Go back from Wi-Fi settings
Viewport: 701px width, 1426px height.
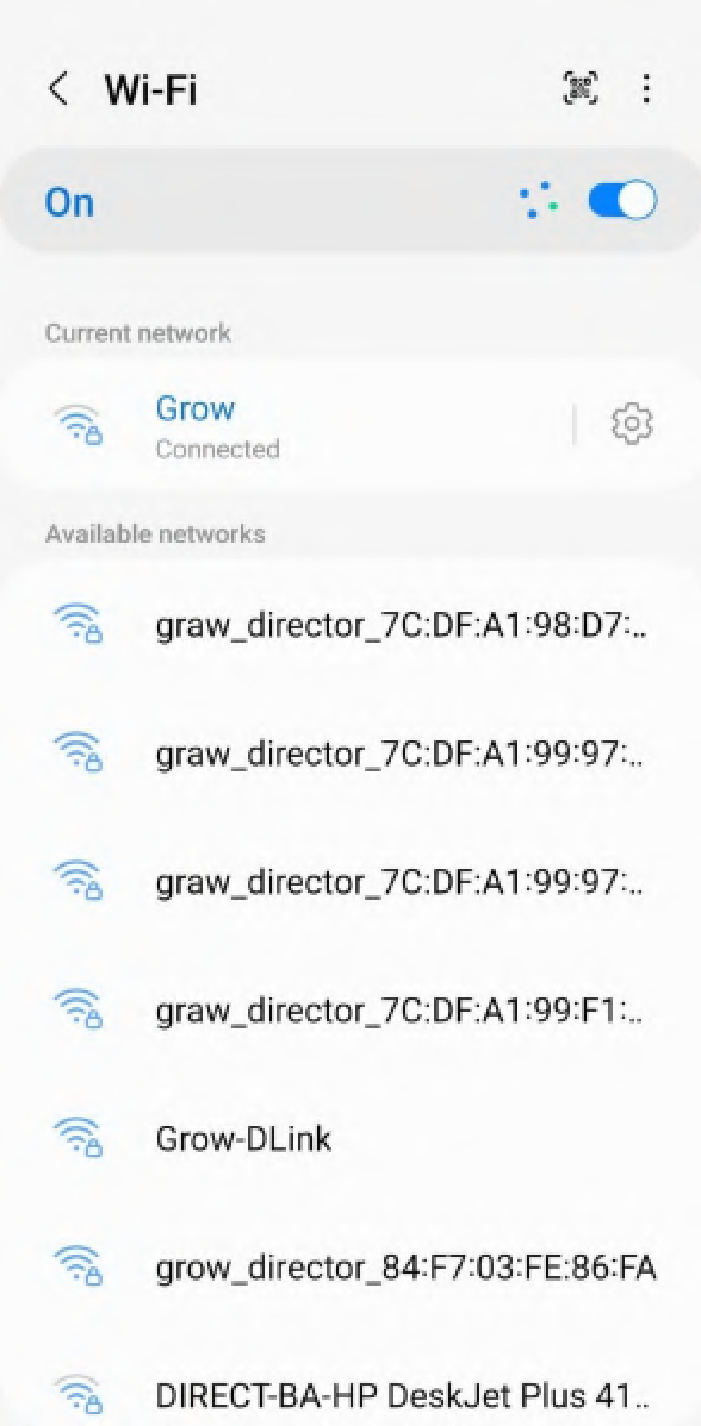[x=59, y=90]
